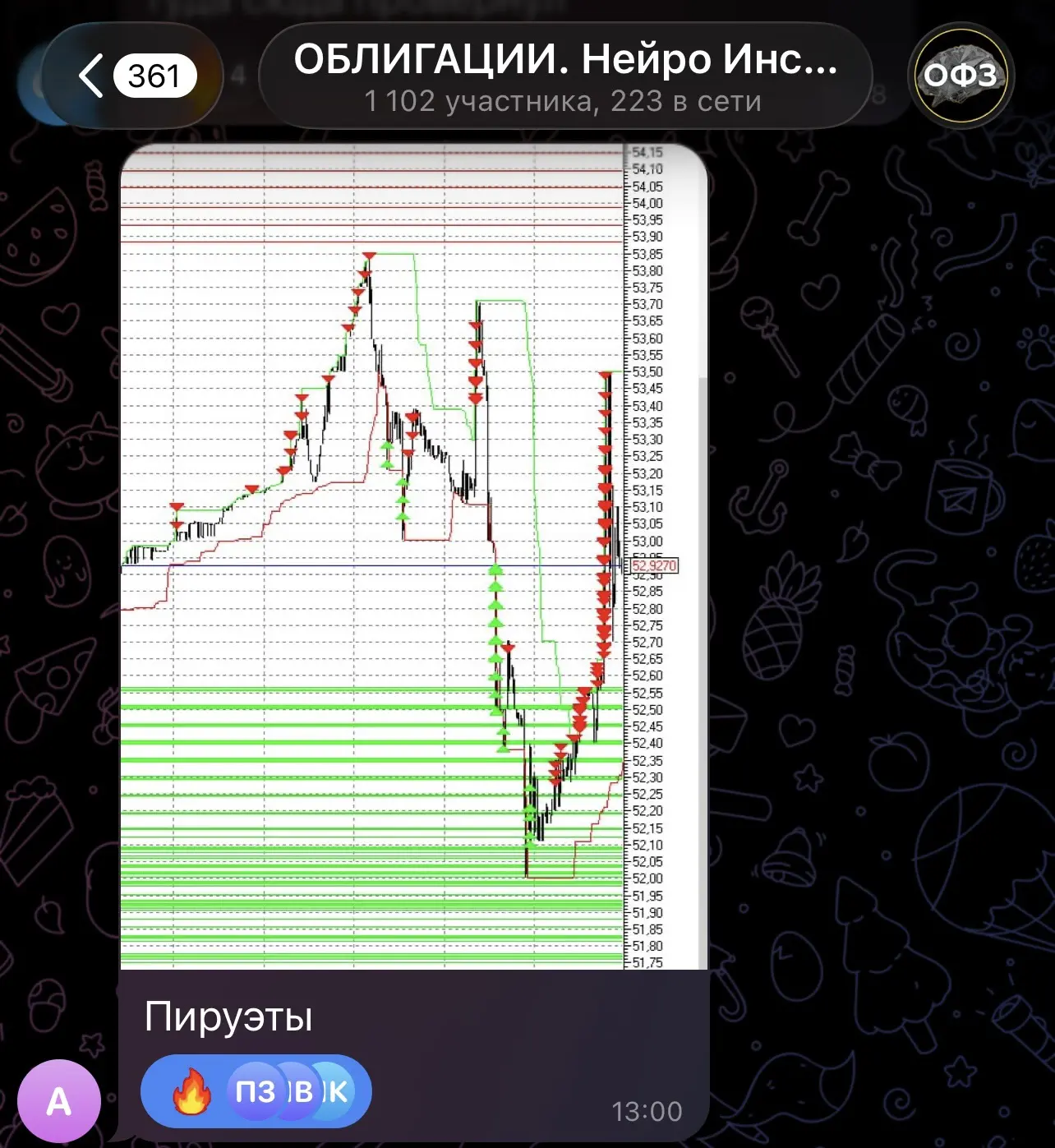The height and width of the screenshot is (1148, 1055).
Task: Open the ОБЛИГАЦИИ group info header
Action: [565, 76]
